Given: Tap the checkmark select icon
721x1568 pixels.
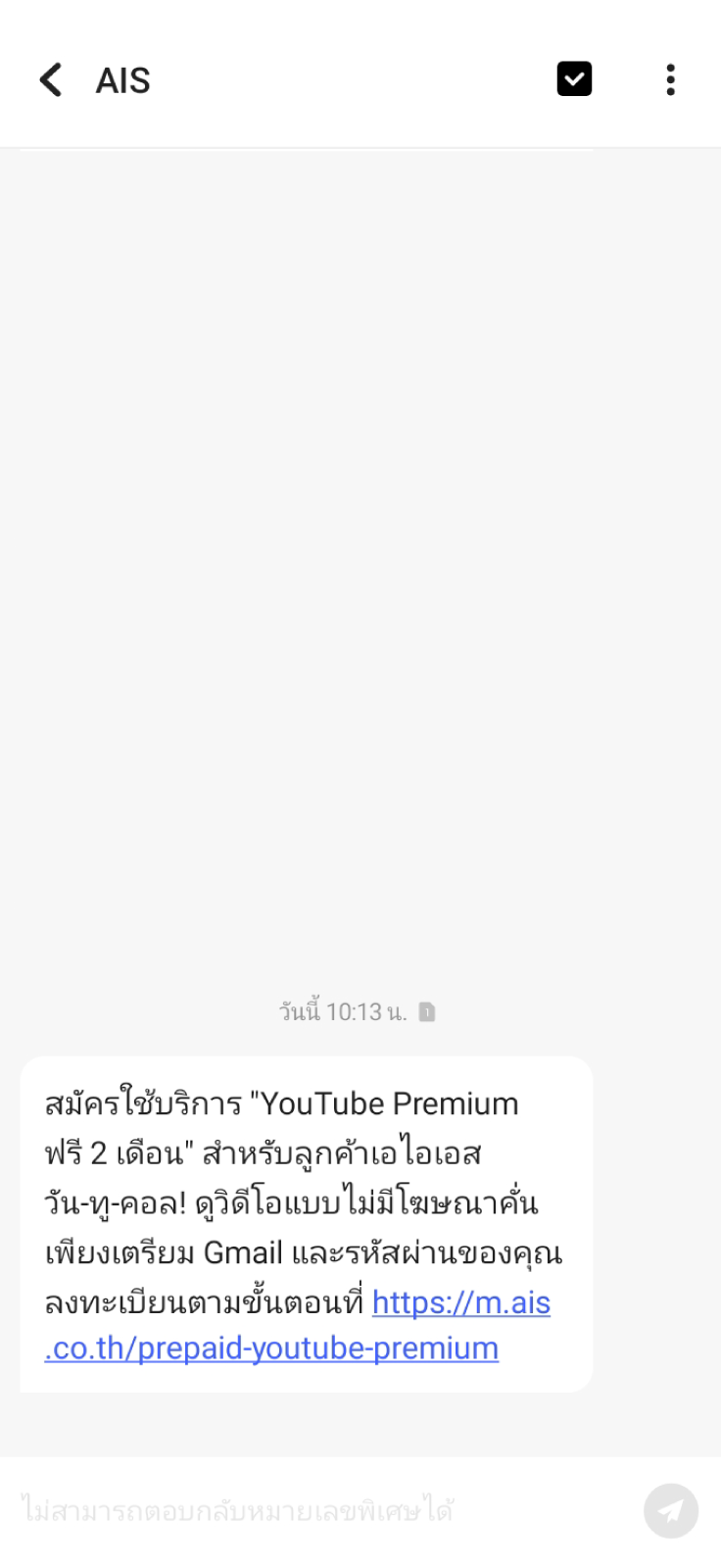Looking at the screenshot, I should coord(574,78).
